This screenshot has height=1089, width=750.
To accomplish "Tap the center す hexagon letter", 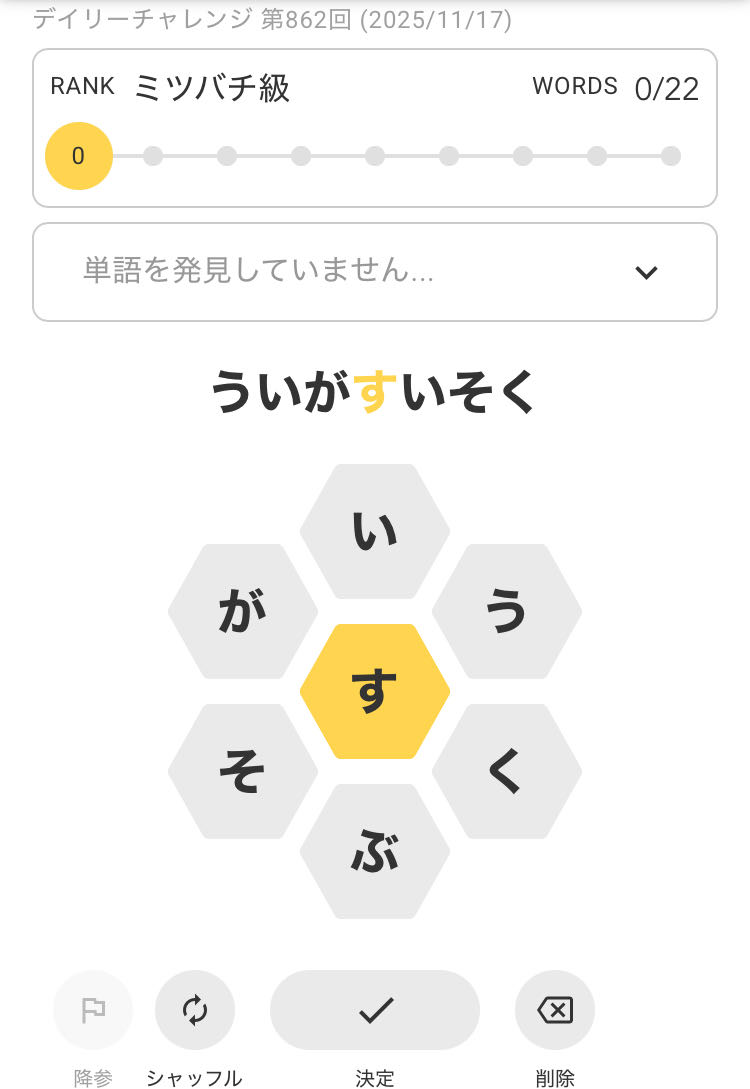I will (375, 691).
